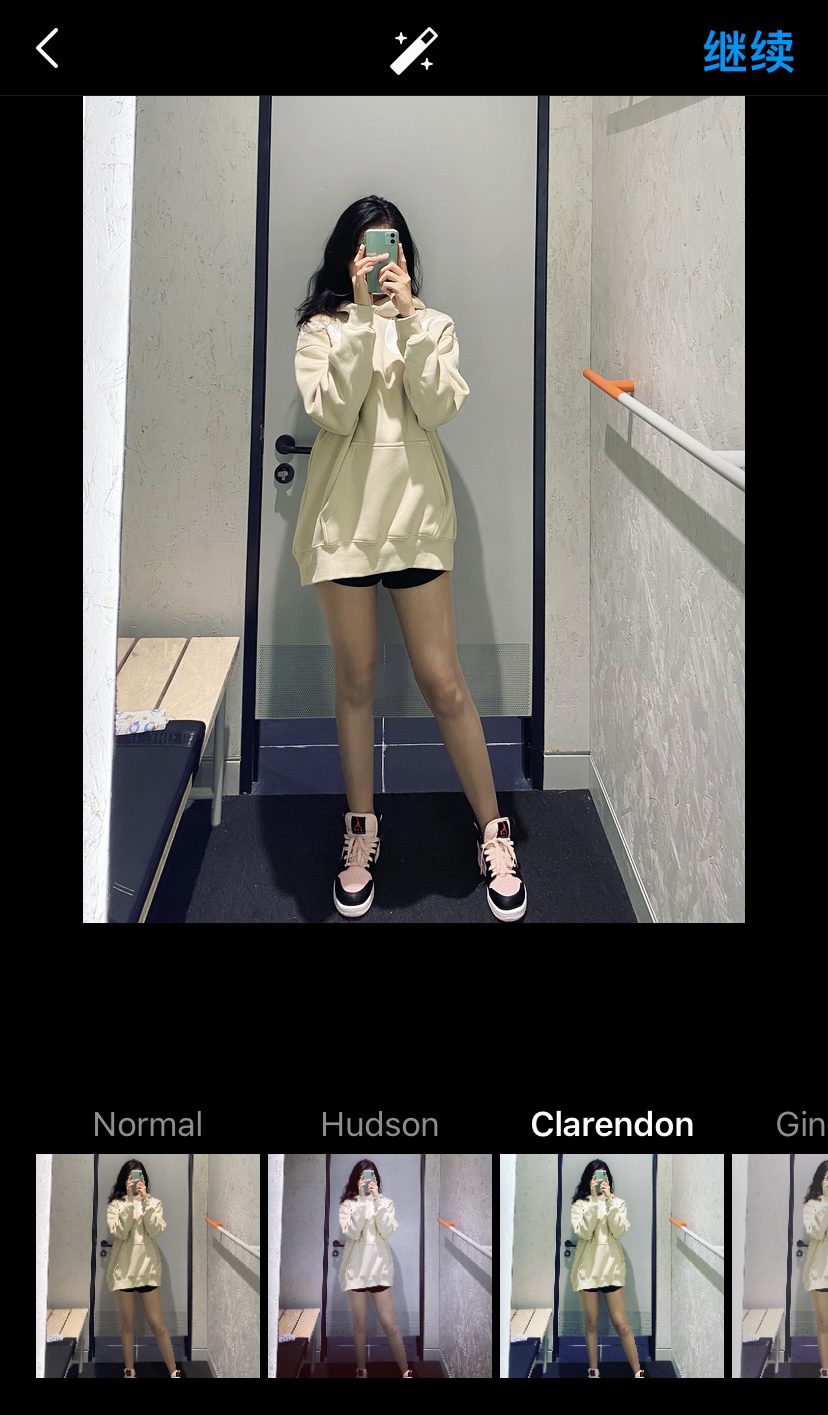This screenshot has width=828, height=1415.
Task: Apply the Normal filter
Action: pyautogui.click(x=148, y=1265)
